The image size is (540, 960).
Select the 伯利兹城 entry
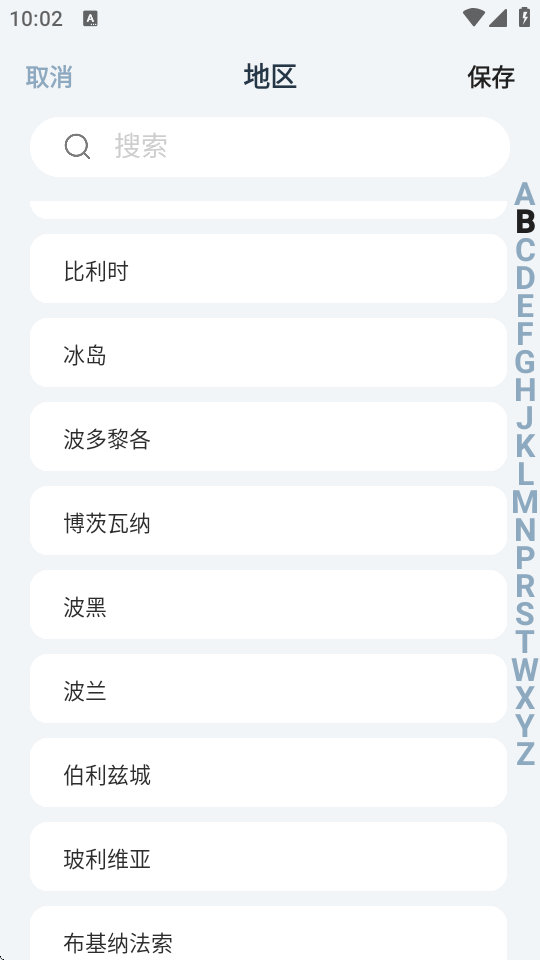pyautogui.click(x=268, y=773)
